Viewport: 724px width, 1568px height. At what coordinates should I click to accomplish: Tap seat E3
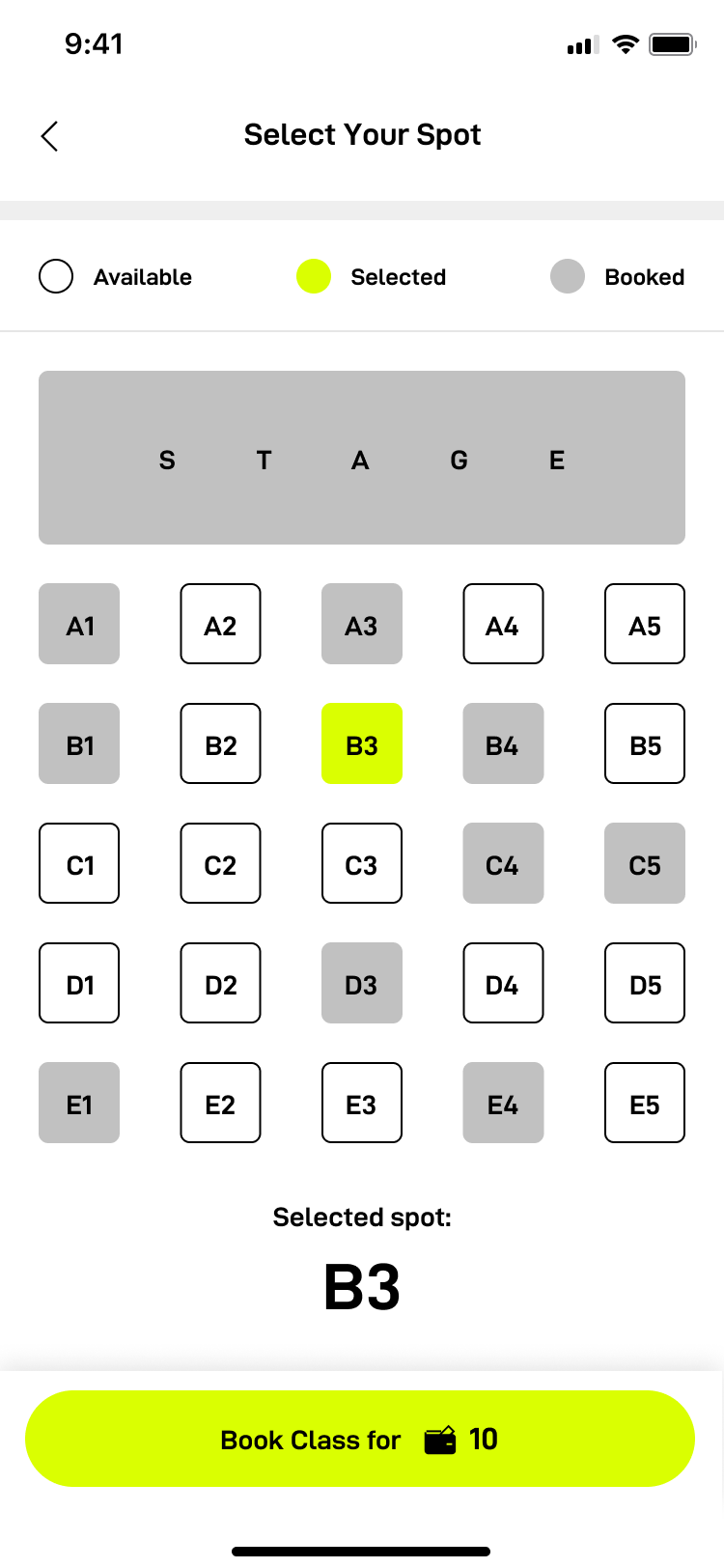(362, 1103)
